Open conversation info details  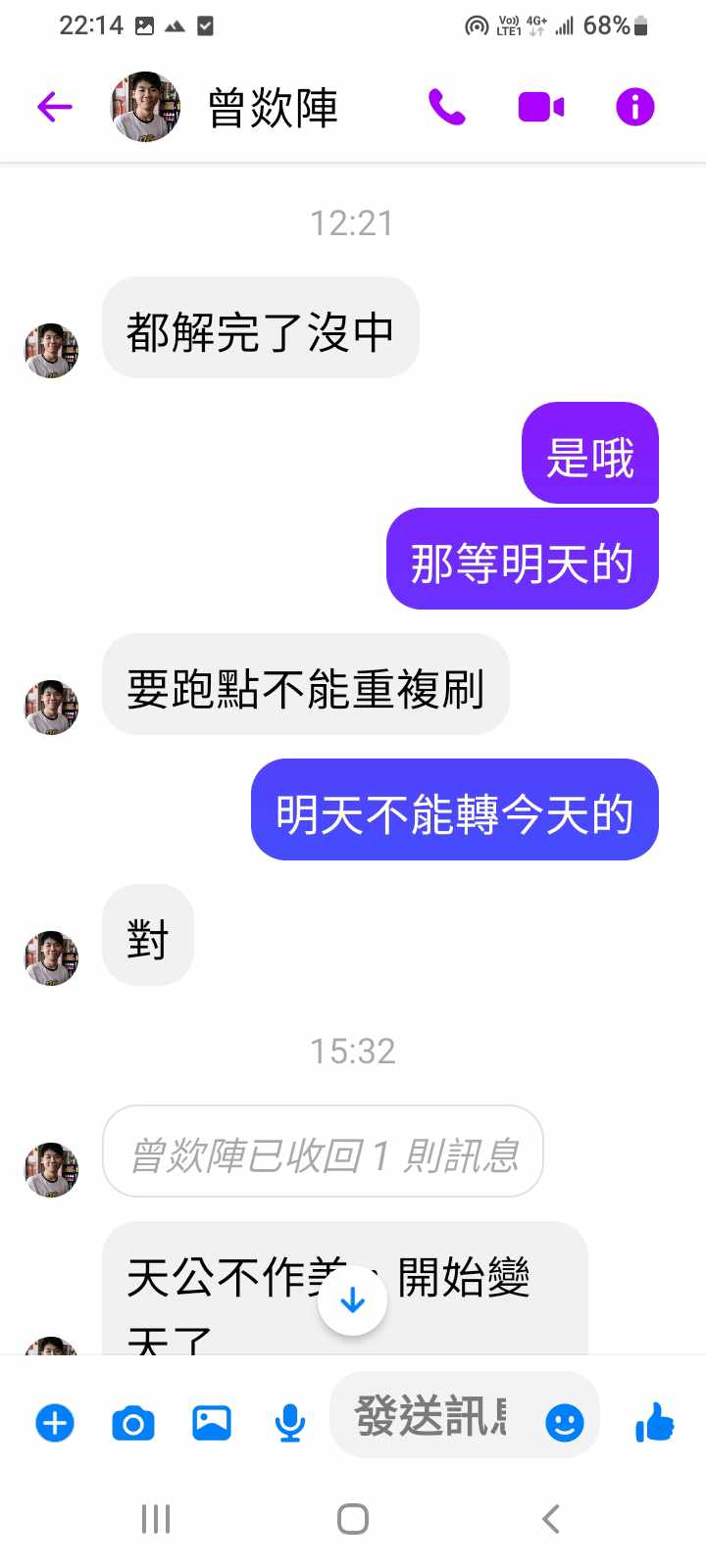coord(634,107)
